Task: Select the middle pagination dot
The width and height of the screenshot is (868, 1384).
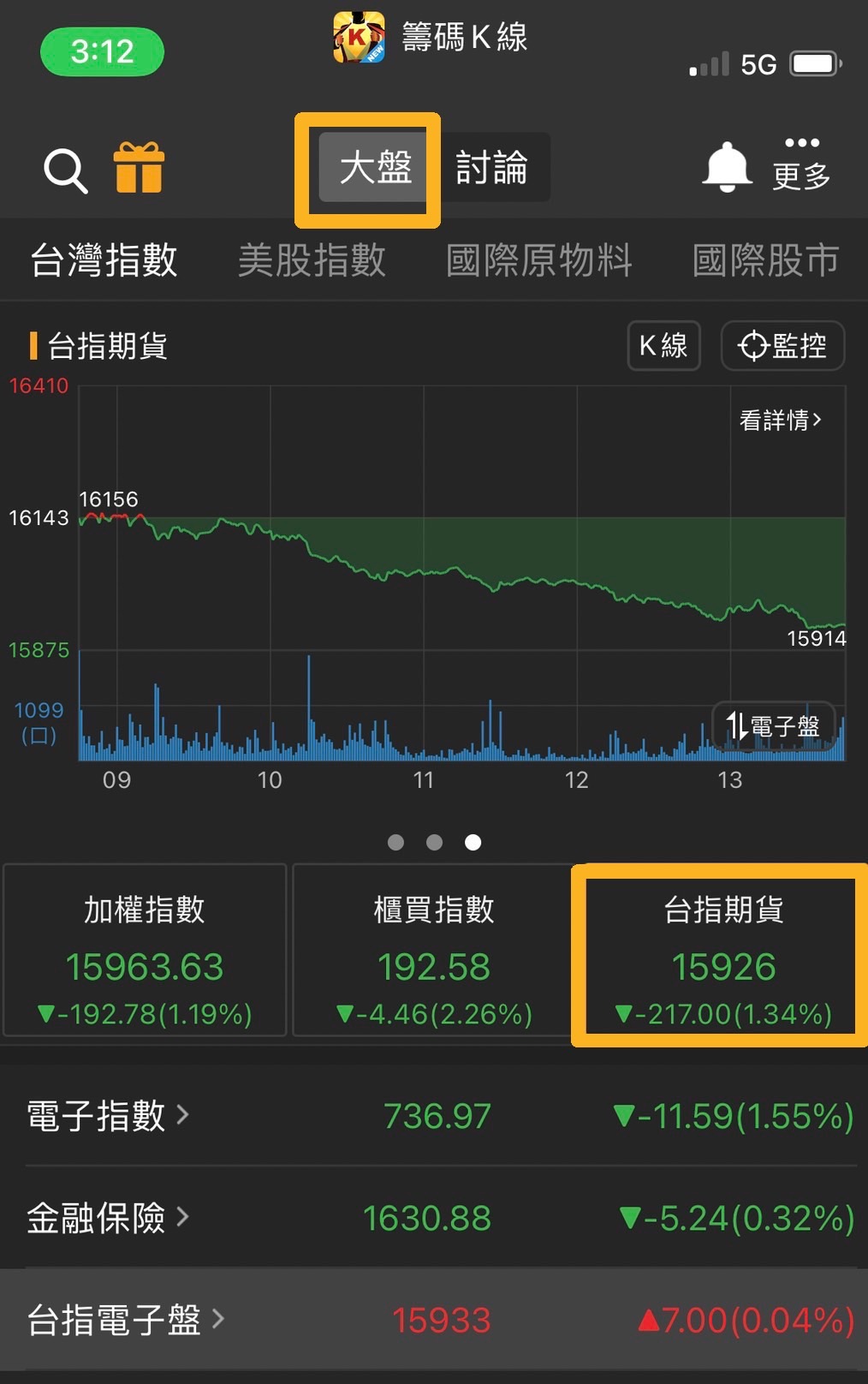Action: 434,843
